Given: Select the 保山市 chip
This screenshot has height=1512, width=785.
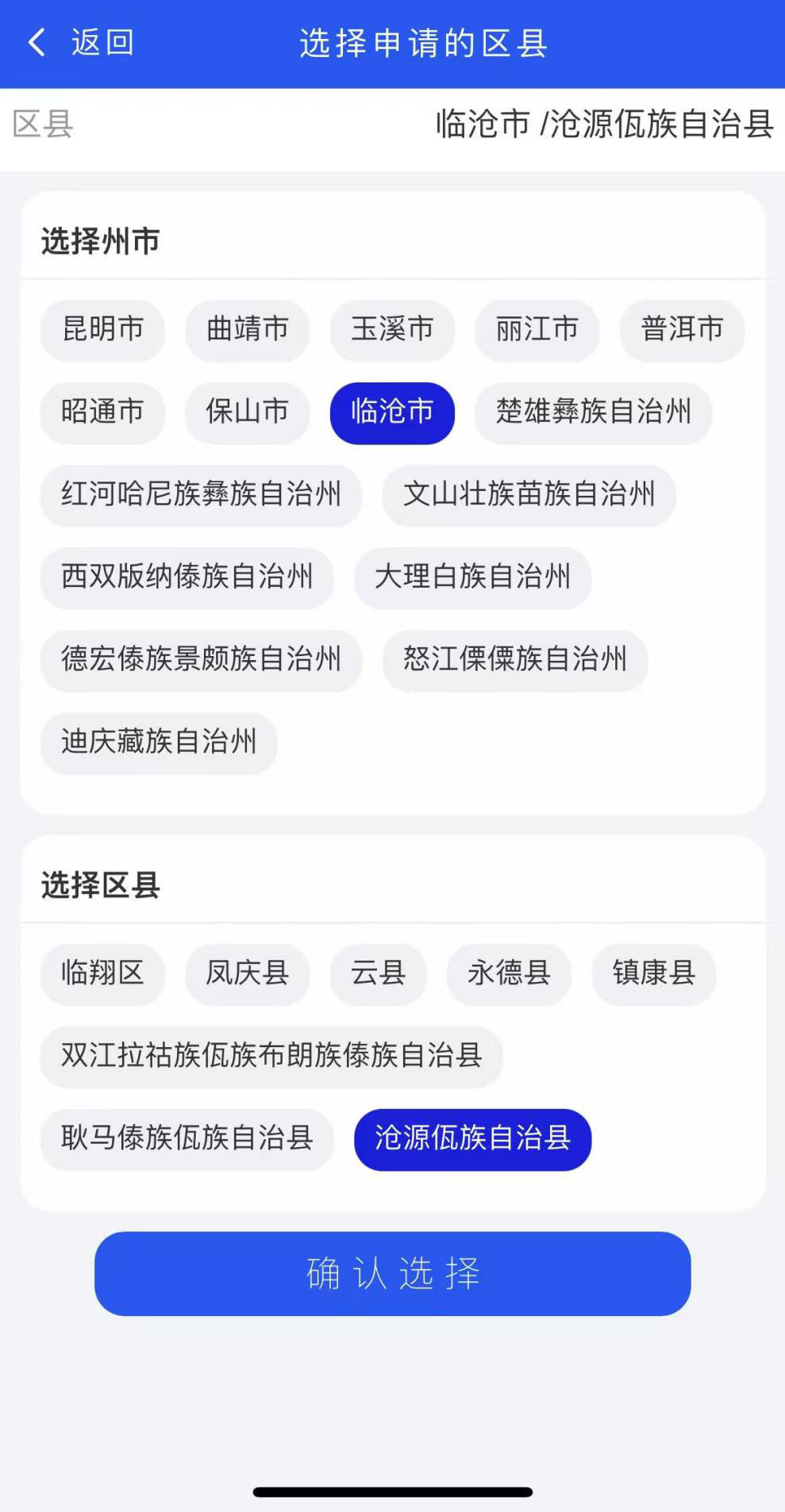Looking at the screenshot, I should [248, 412].
